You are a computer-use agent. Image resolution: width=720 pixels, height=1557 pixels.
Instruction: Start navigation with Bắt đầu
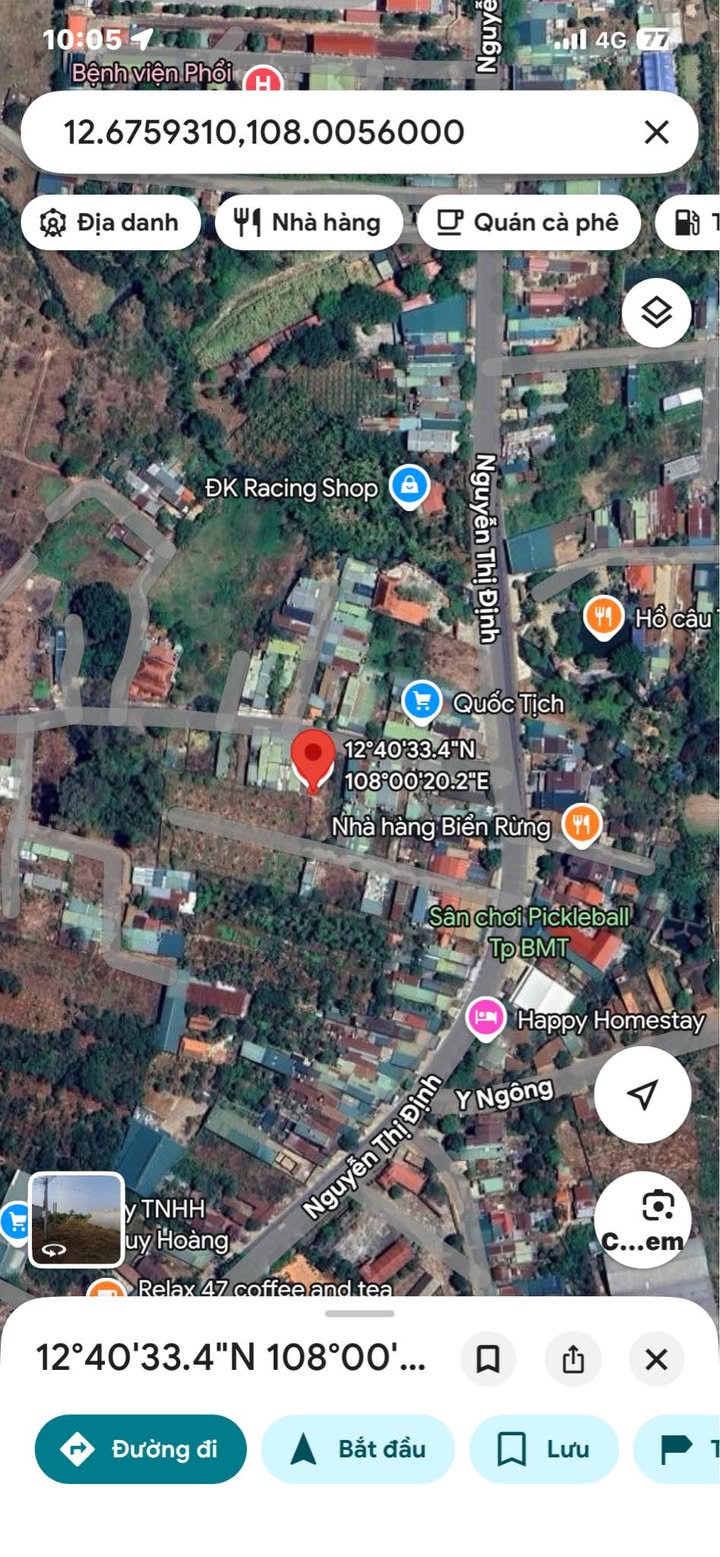(358, 1449)
